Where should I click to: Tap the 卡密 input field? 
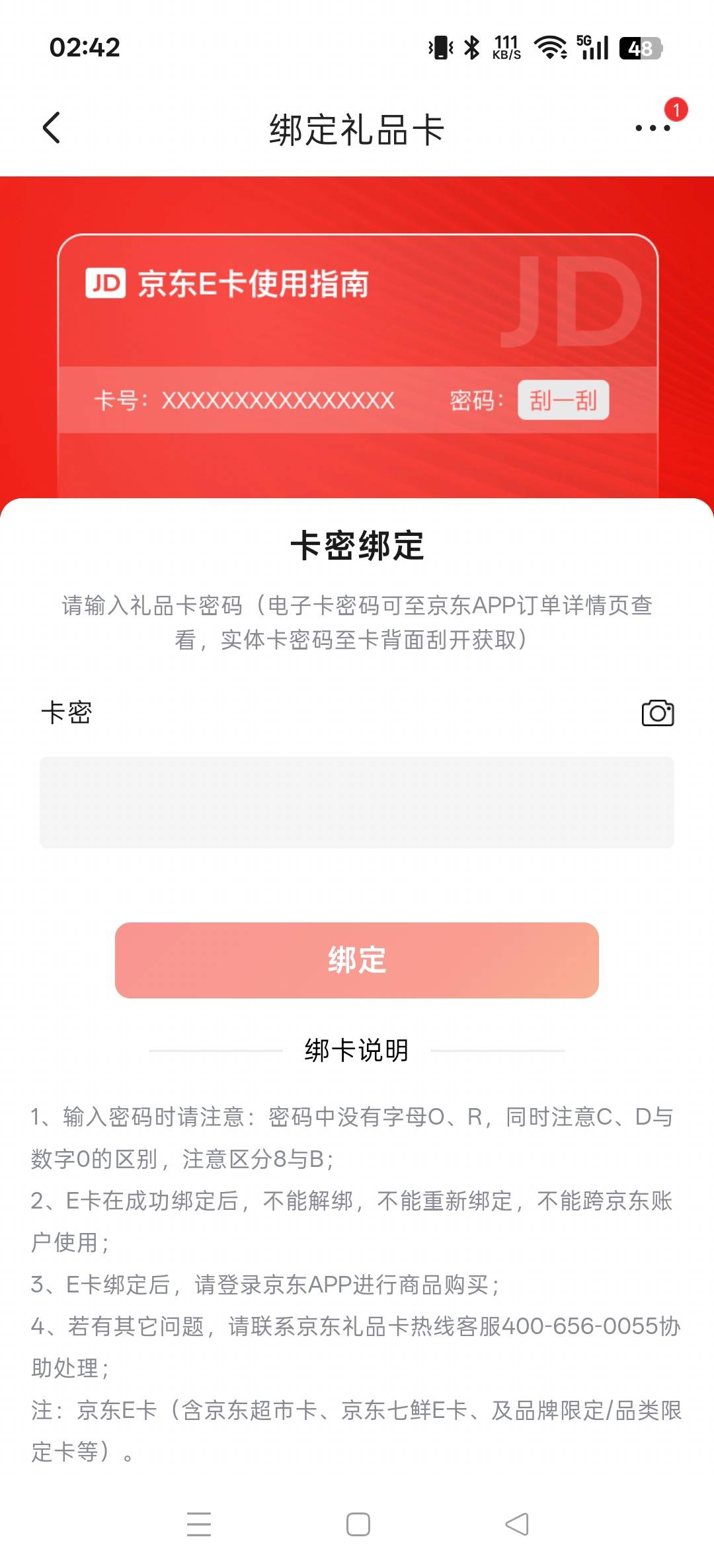pyautogui.click(x=357, y=802)
